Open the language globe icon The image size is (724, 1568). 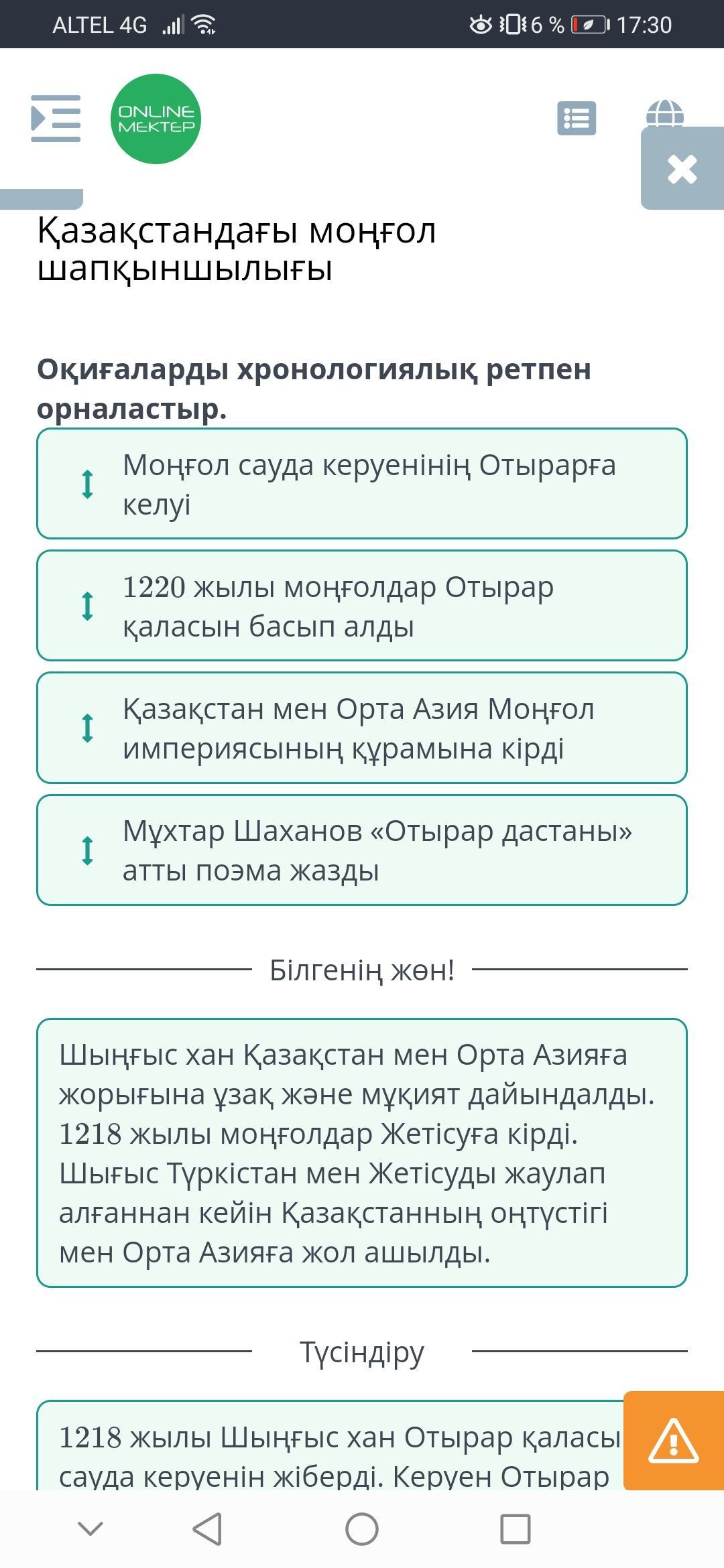click(x=664, y=112)
